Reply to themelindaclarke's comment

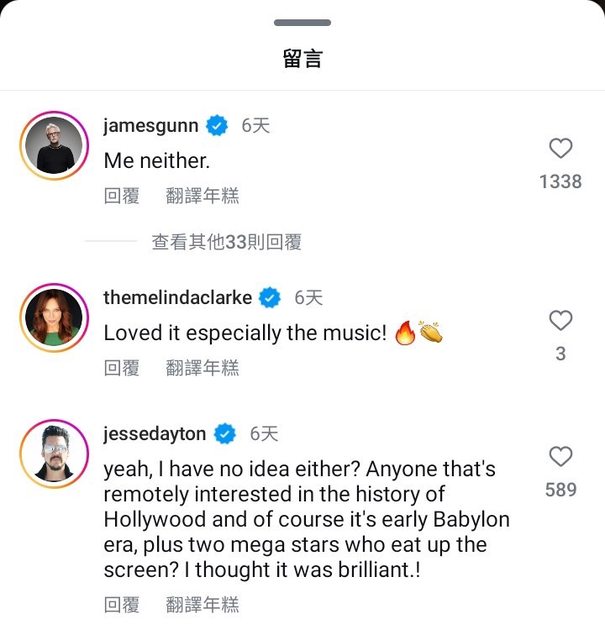point(122,368)
